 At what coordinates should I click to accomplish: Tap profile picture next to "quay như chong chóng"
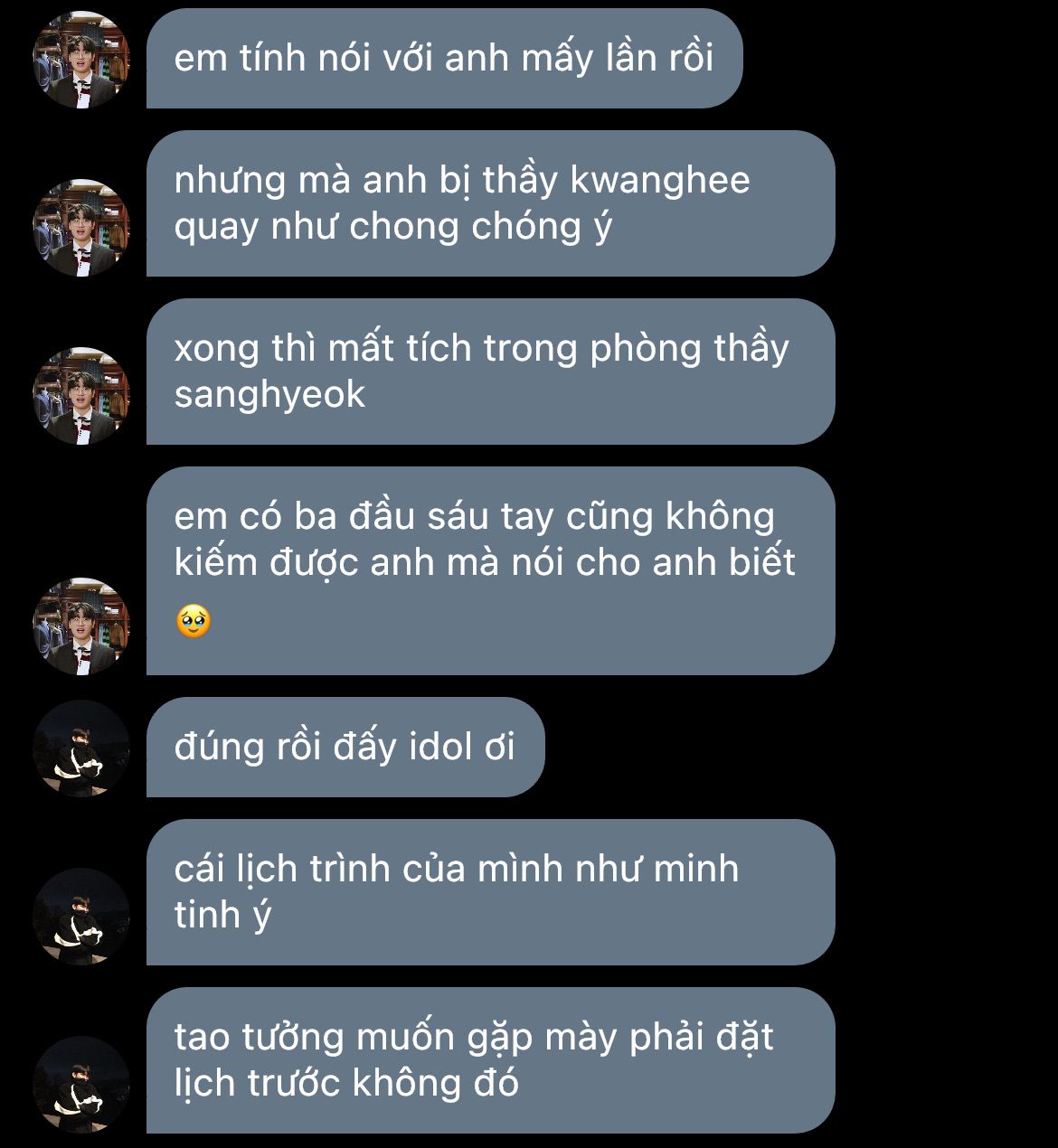click(81, 228)
